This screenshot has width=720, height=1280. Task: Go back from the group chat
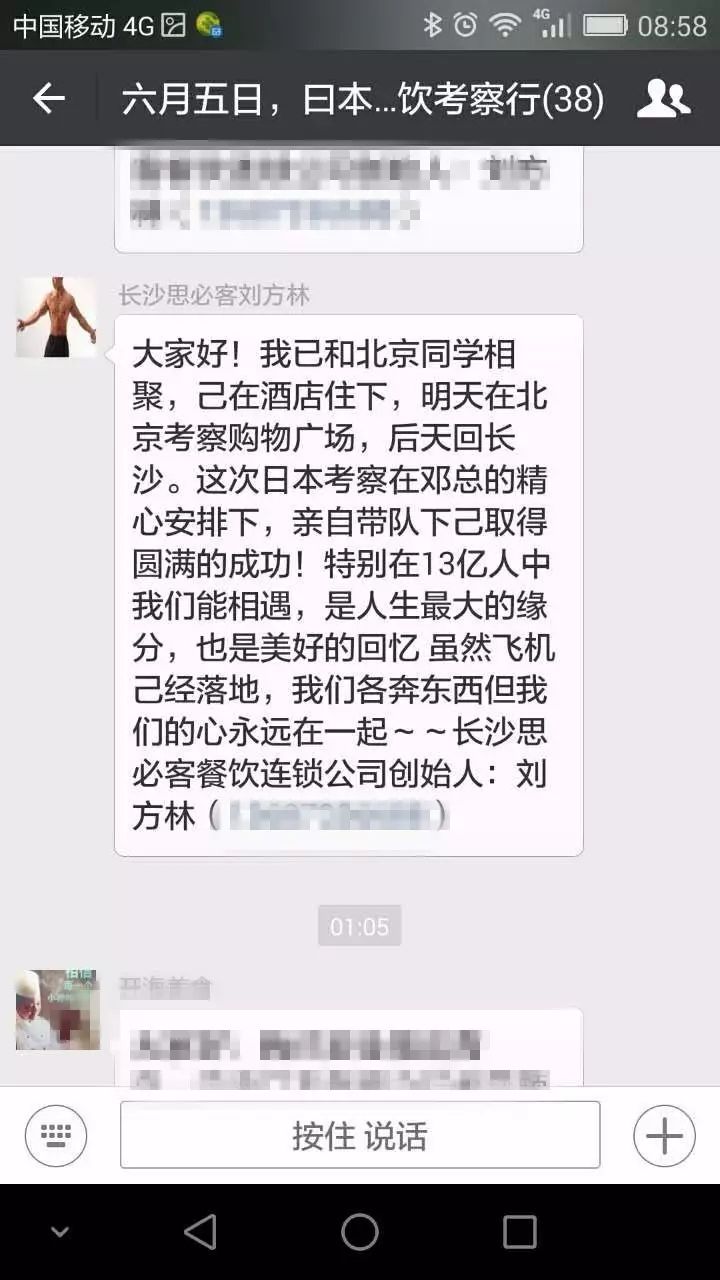48,98
